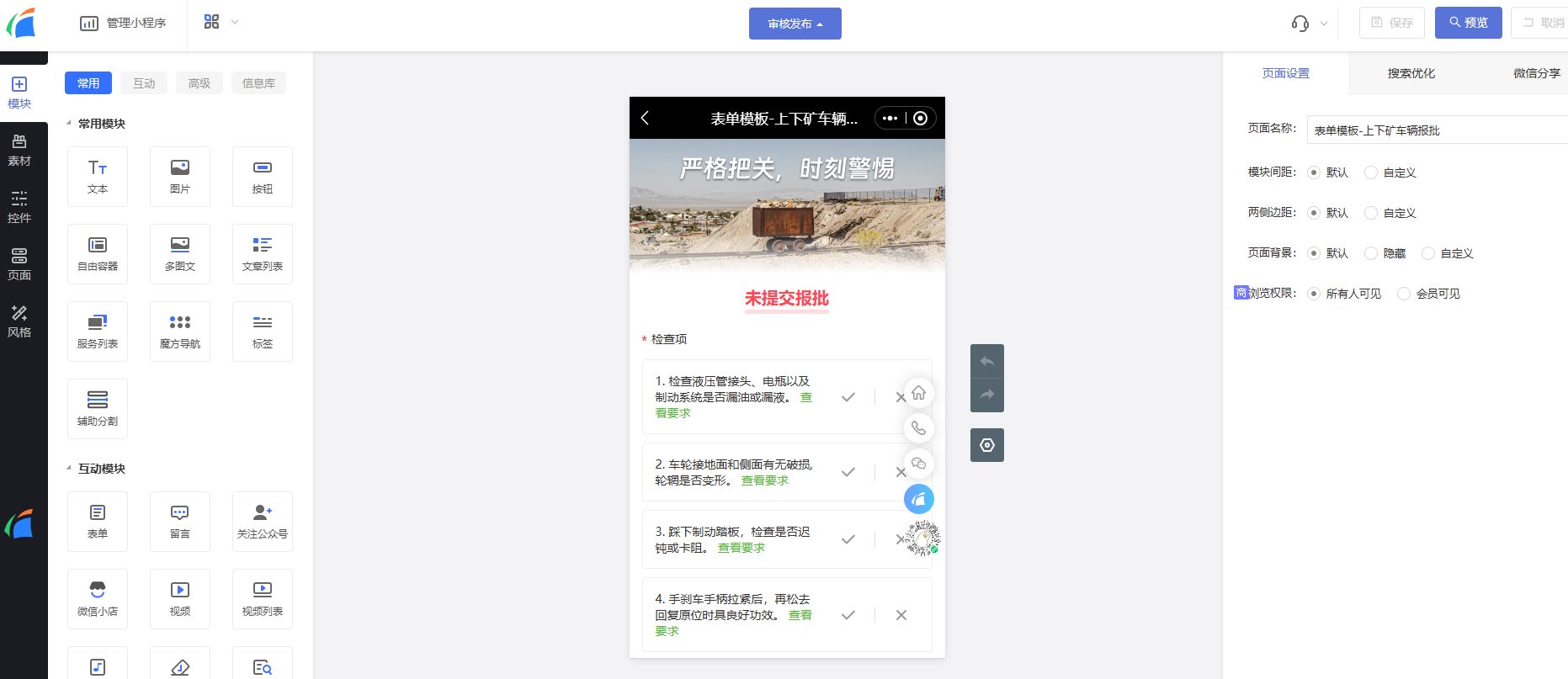Open the 信息库 tab
Screen dimensions: 1568x679
coord(258,83)
